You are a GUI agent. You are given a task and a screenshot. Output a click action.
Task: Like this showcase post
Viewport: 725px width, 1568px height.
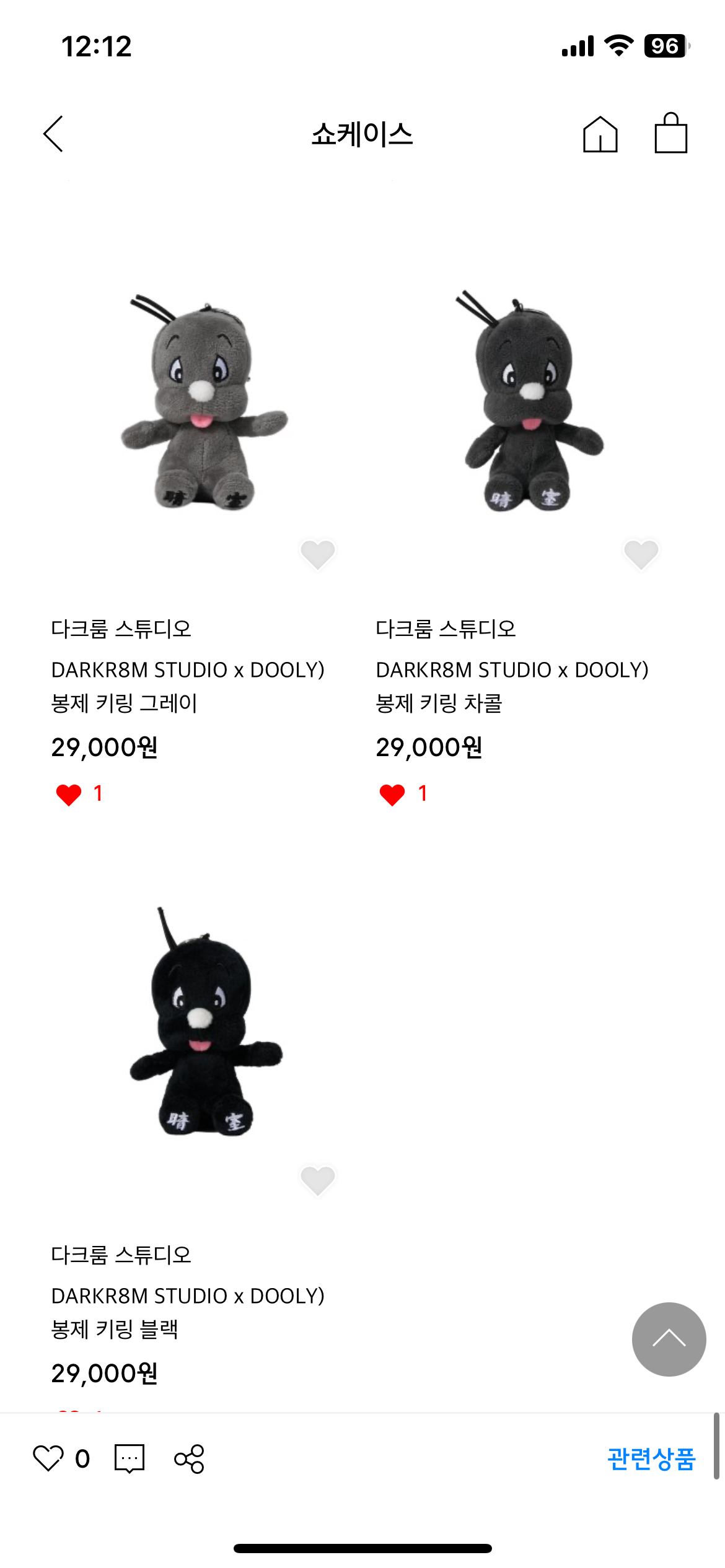(x=48, y=1458)
